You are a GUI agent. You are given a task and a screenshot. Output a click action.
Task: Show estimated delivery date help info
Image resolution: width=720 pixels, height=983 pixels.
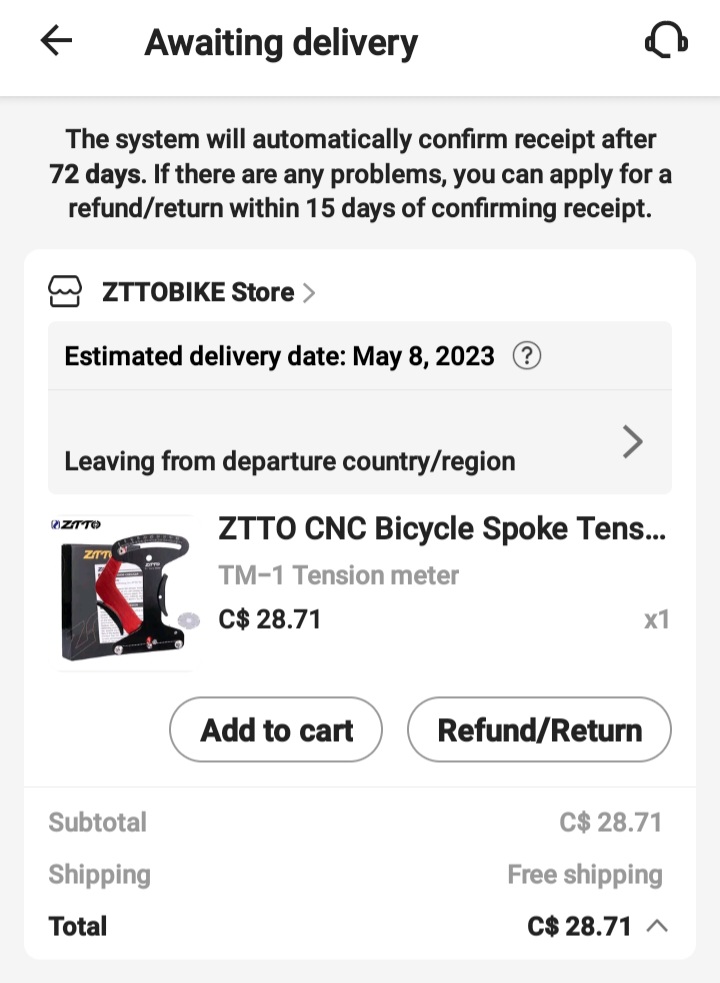pos(526,356)
